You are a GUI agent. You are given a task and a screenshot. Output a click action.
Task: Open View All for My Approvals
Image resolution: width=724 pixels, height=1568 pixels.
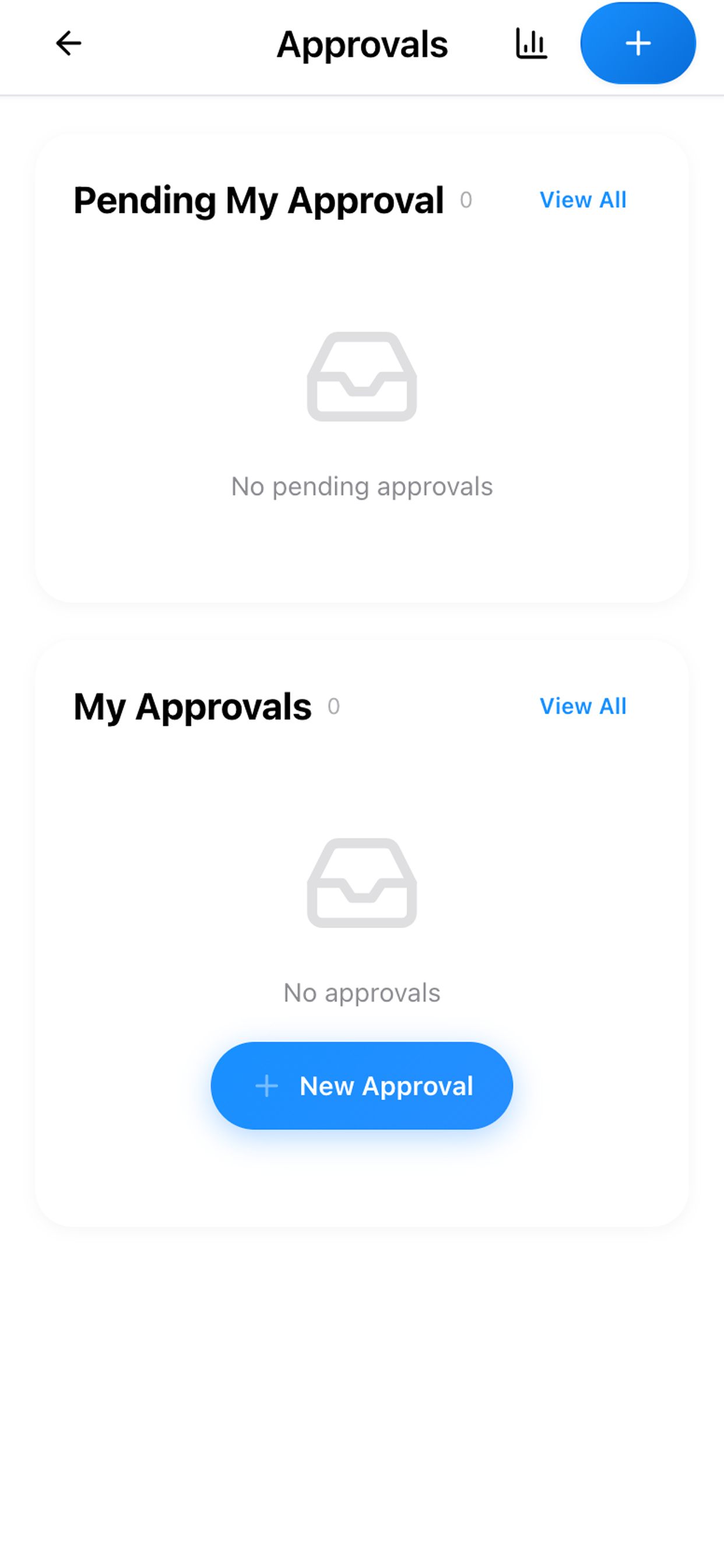click(582, 706)
